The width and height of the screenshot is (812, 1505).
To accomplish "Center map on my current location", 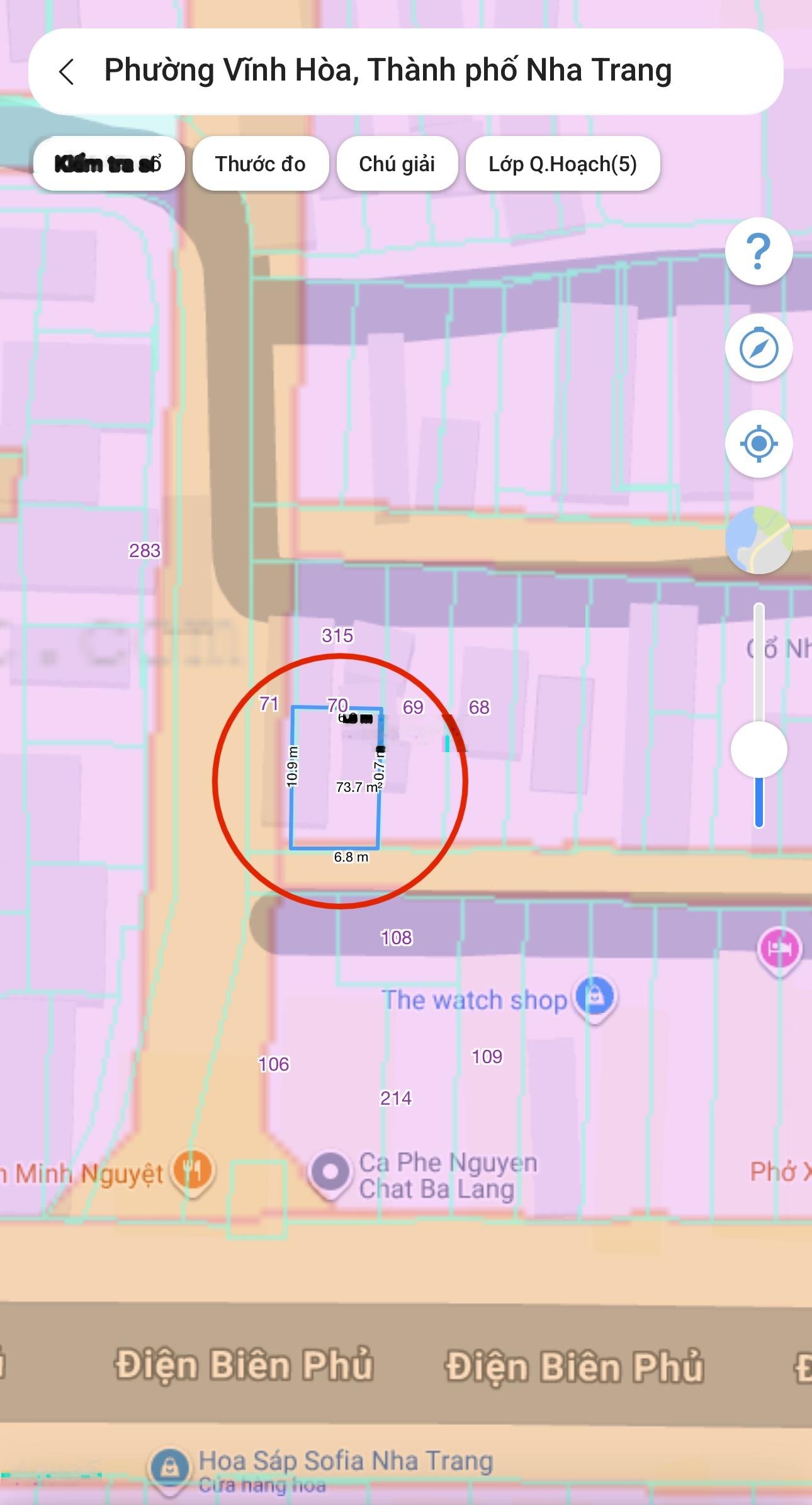I will (758, 444).
